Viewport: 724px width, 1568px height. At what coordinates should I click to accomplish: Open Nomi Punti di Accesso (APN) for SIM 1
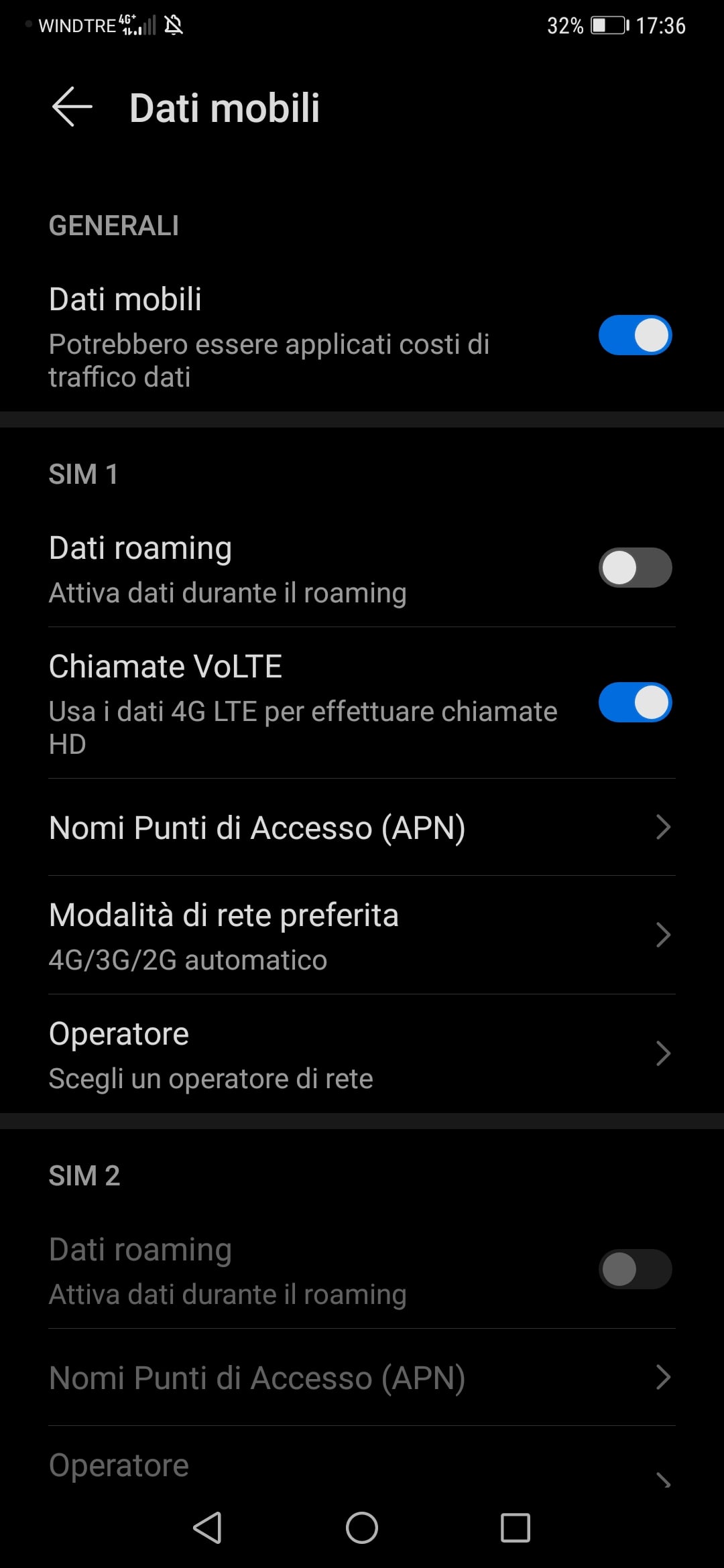pyautogui.click(x=362, y=828)
